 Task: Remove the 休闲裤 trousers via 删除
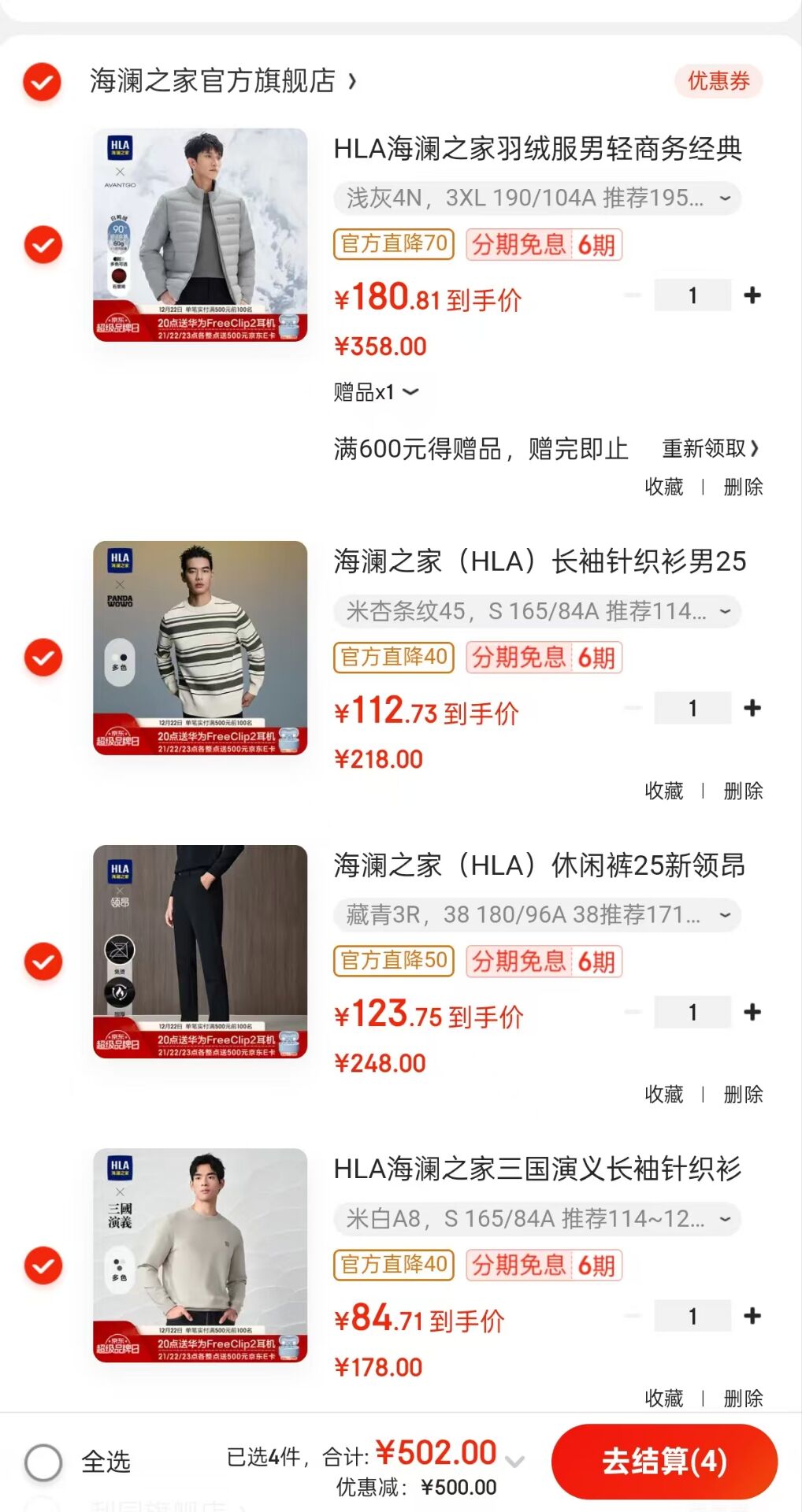coord(743,1094)
